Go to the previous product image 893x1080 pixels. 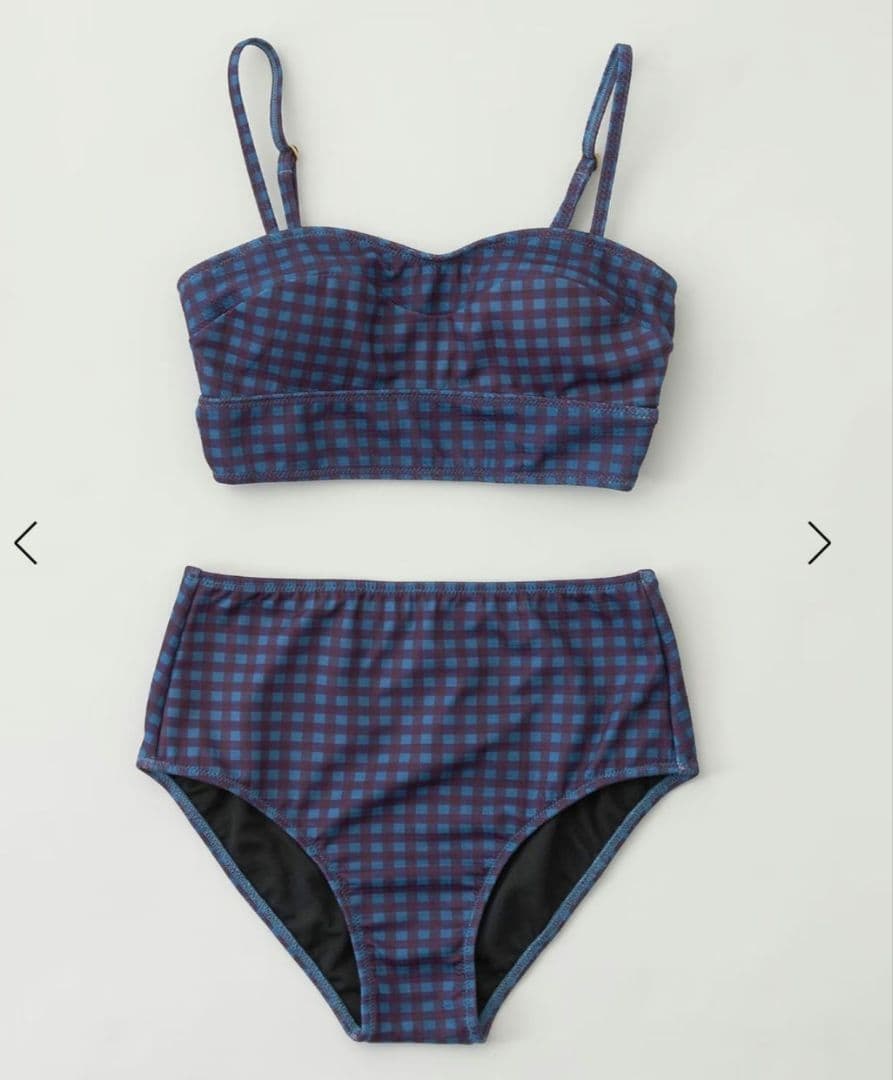click(25, 543)
